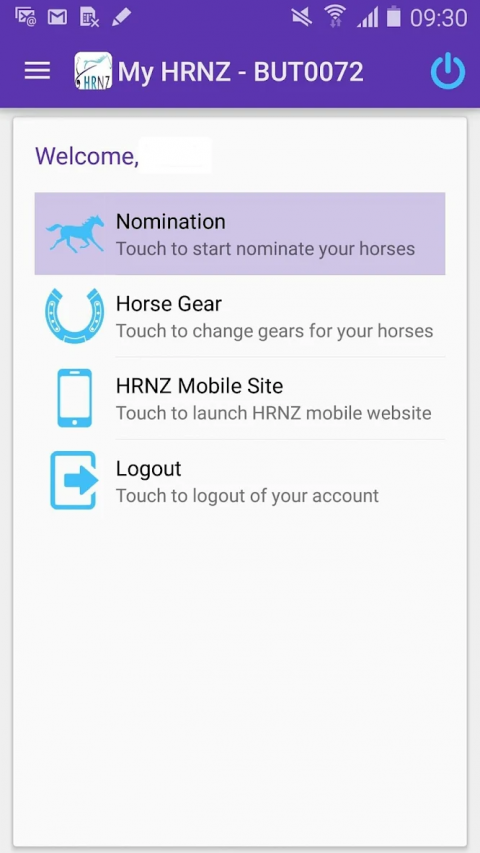Screen dimensions: 480x853
Task: Tap the power icon in app bar
Action: pyautogui.click(x=448, y=71)
